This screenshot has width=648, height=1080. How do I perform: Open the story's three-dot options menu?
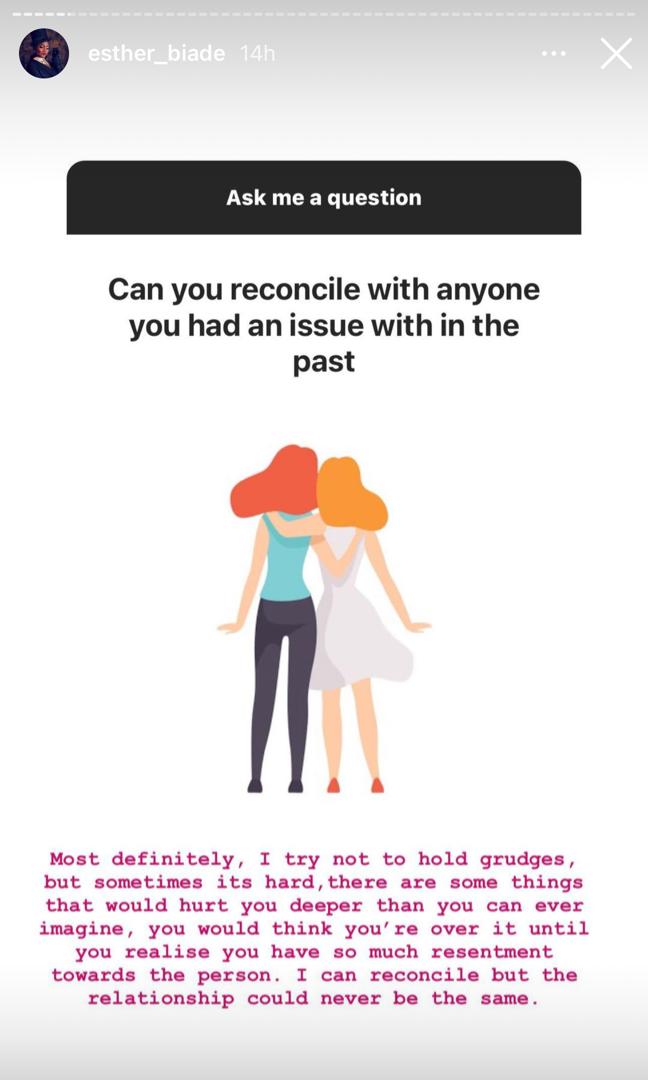click(553, 53)
